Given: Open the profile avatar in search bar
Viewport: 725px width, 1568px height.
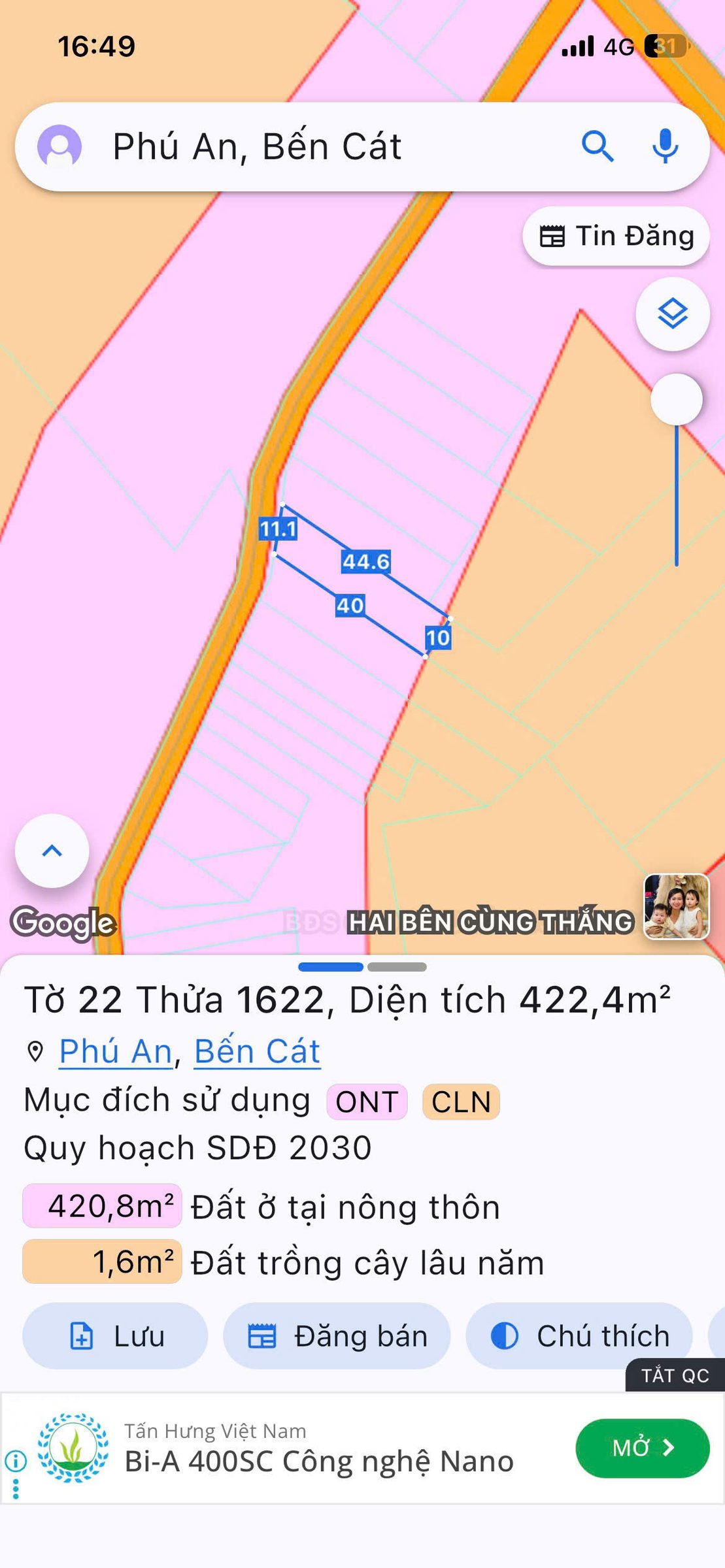Looking at the screenshot, I should (59, 146).
